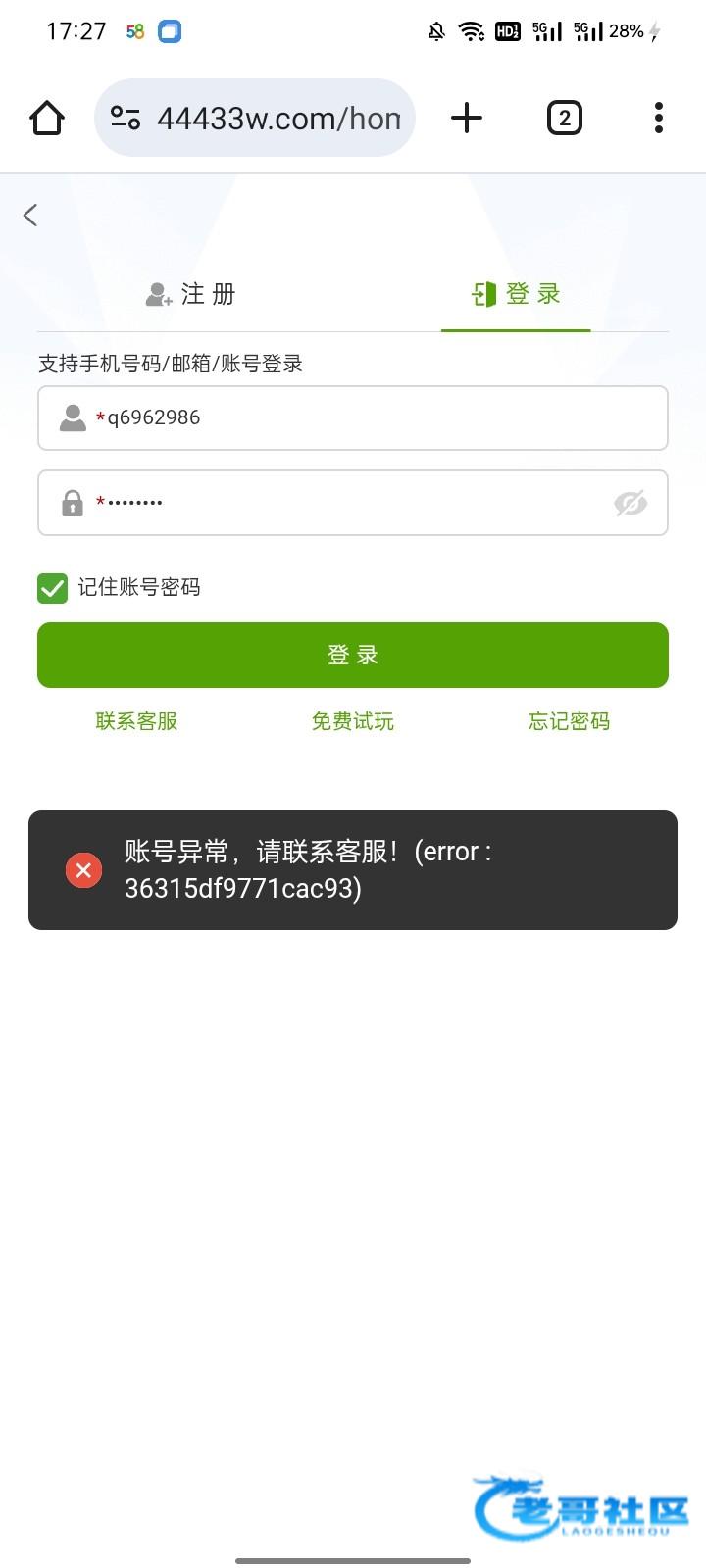Focus the account username field

373,417
